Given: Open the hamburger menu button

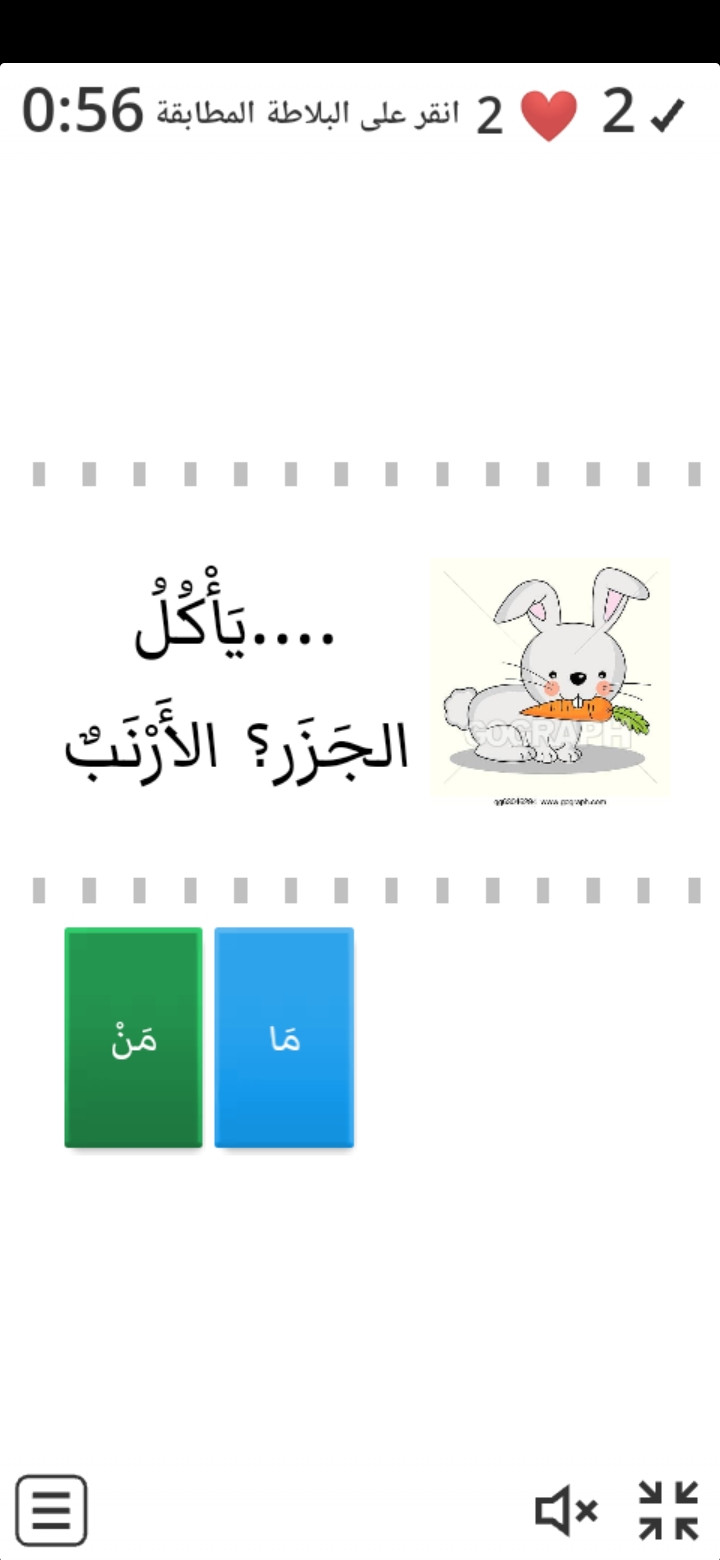Looking at the screenshot, I should point(51,1510).
